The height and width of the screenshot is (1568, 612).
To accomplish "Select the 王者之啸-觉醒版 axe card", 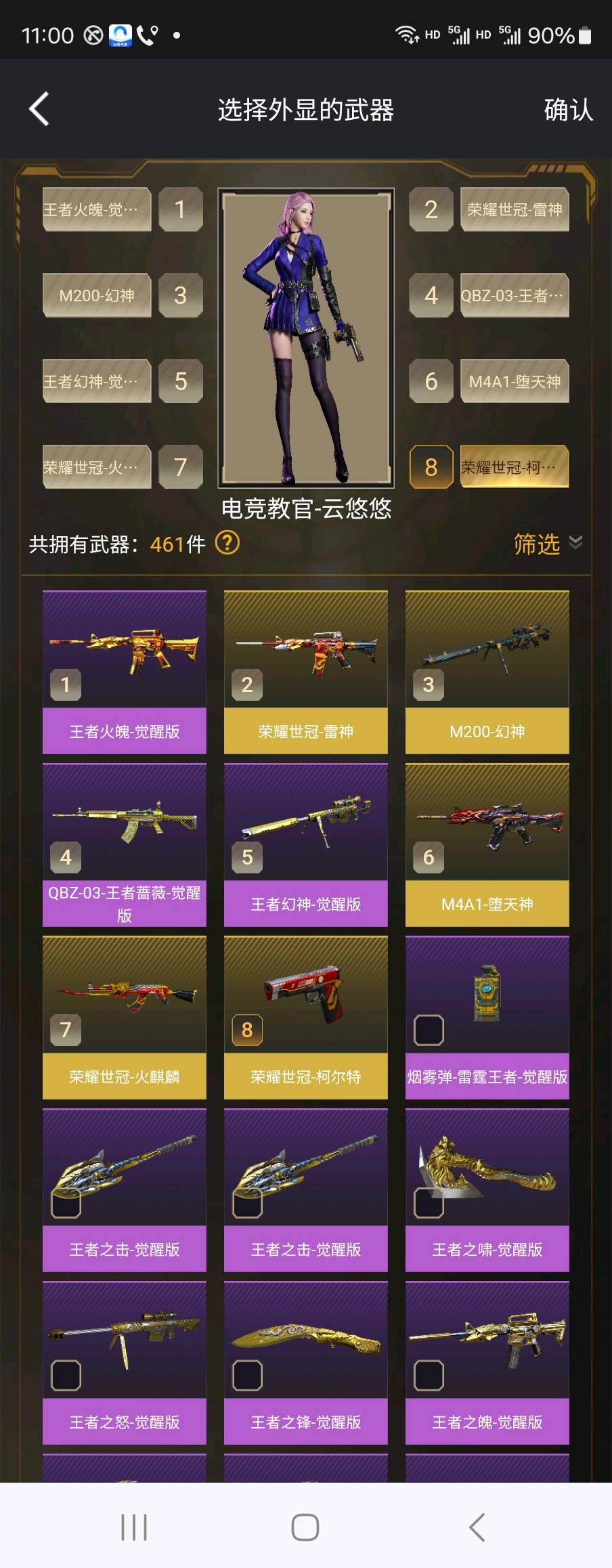I will click(x=487, y=1190).
